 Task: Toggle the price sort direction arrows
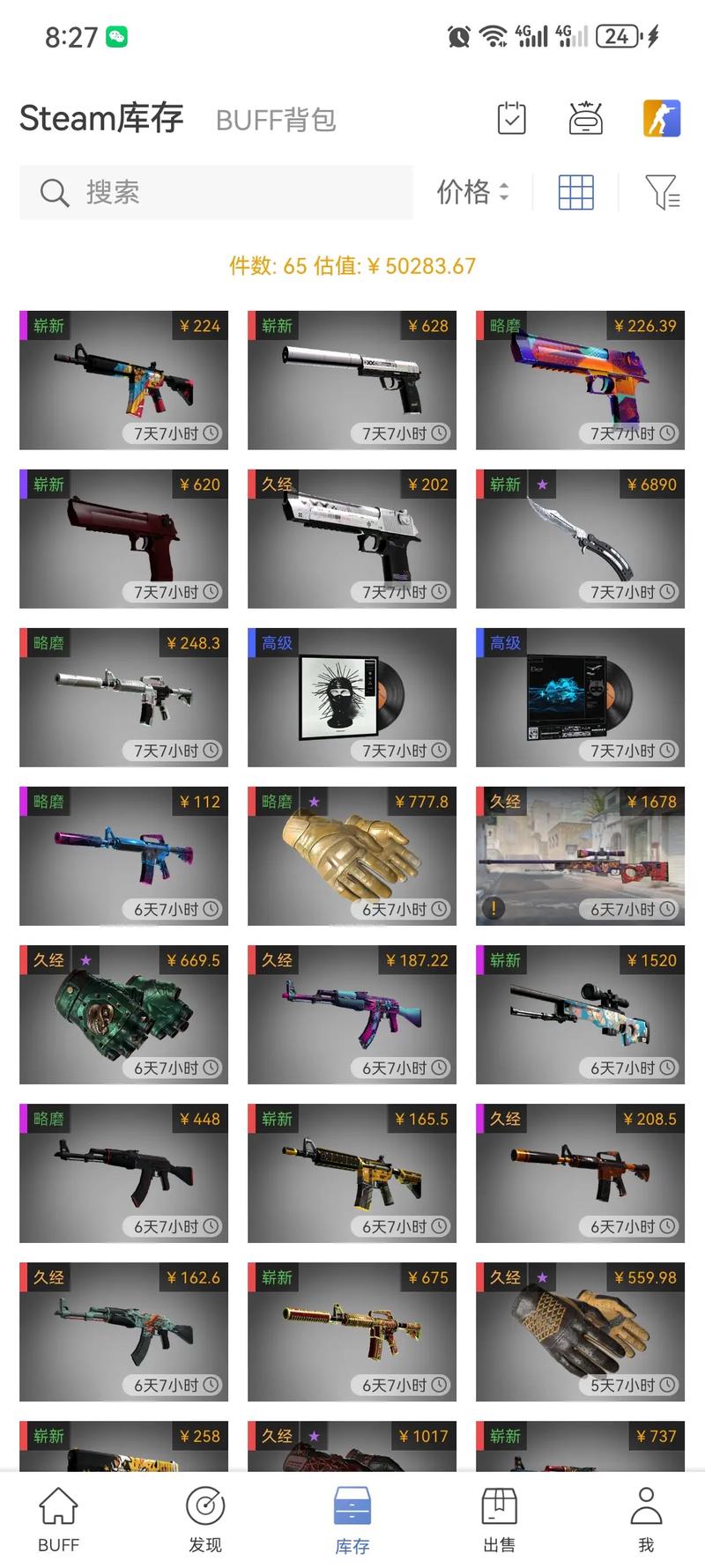(x=504, y=193)
